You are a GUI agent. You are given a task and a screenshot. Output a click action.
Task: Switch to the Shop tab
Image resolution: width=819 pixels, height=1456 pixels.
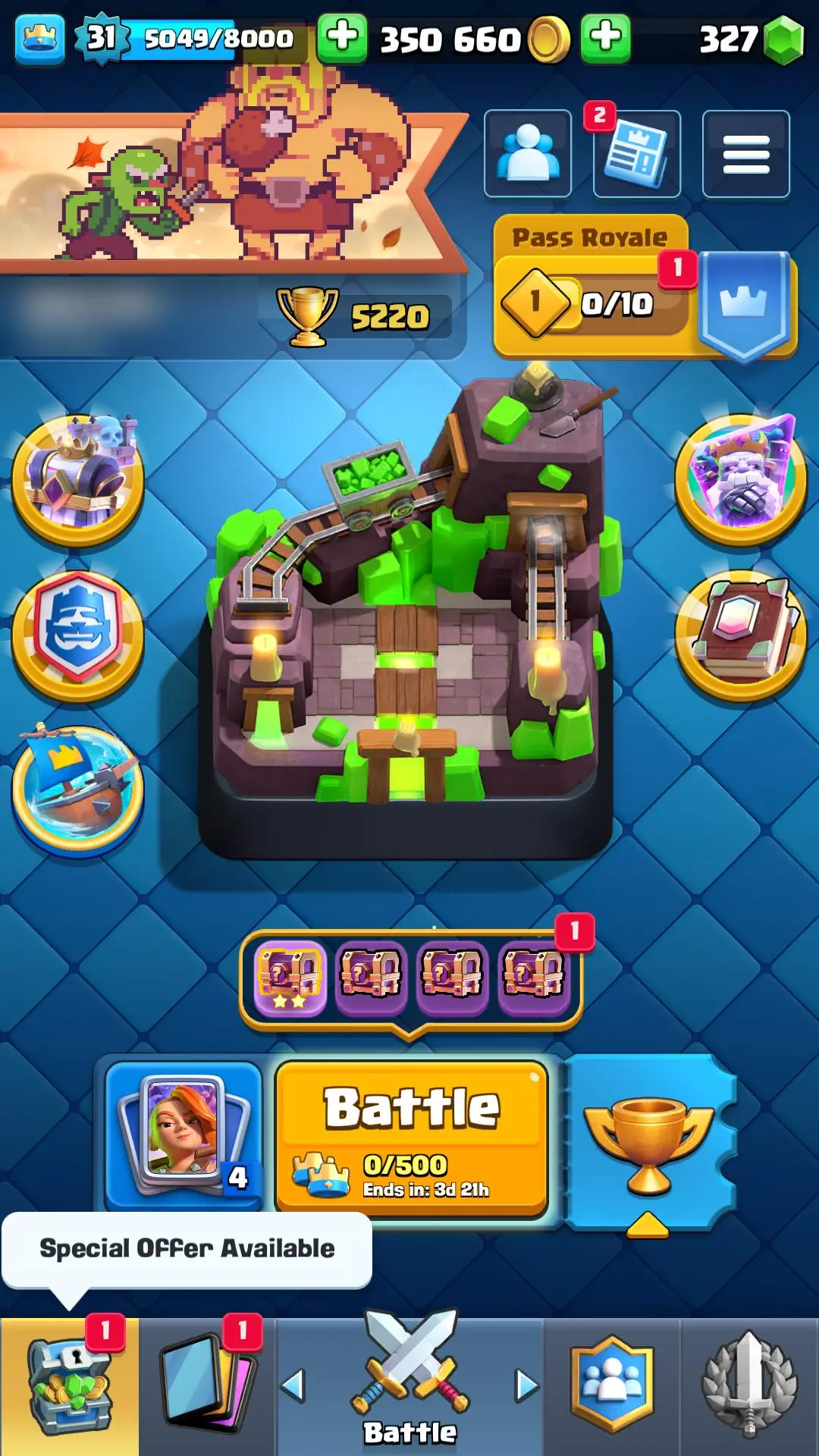(x=70, y=1386)
